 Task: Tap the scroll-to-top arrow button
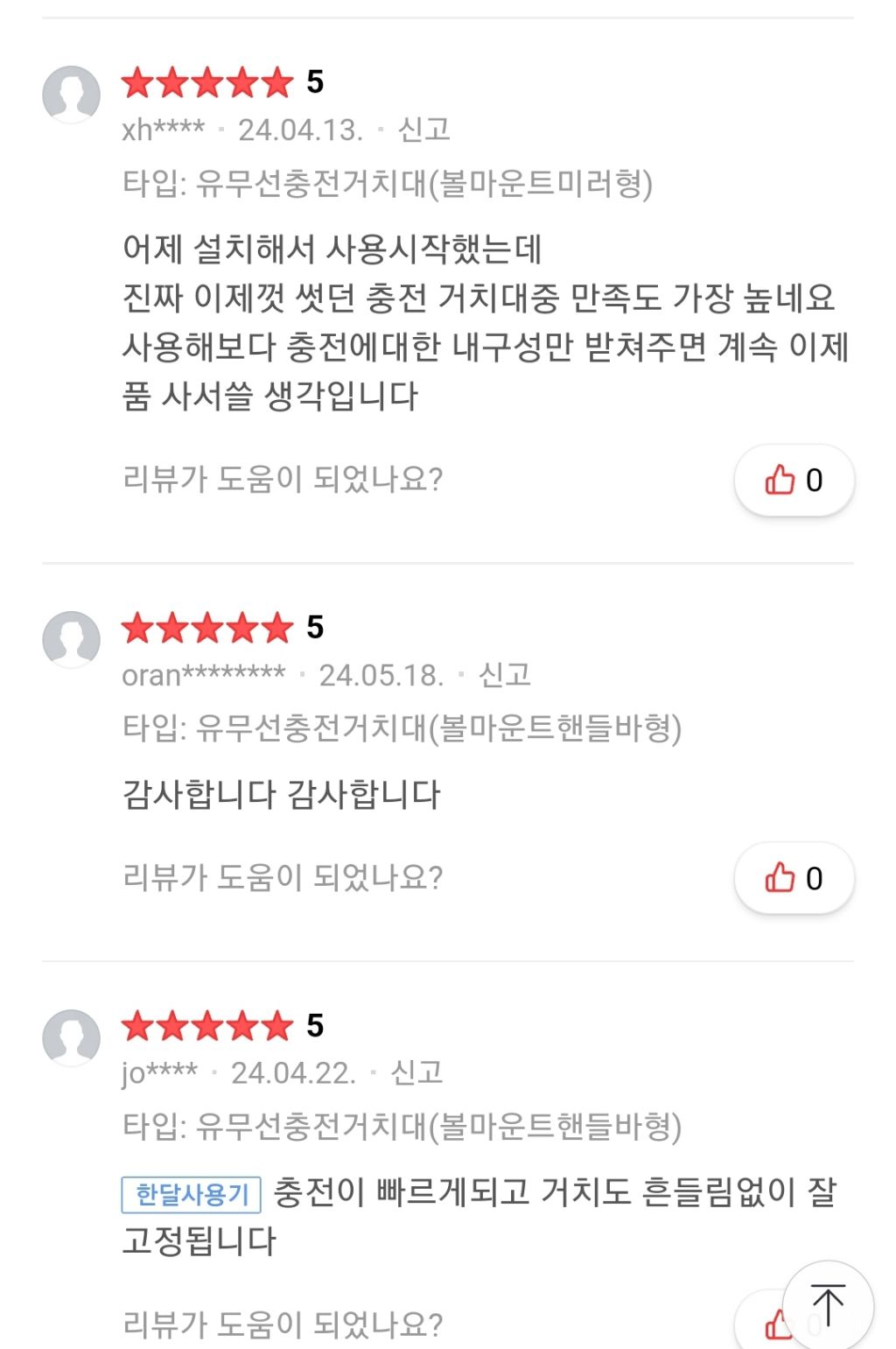tap(828, 1305)
